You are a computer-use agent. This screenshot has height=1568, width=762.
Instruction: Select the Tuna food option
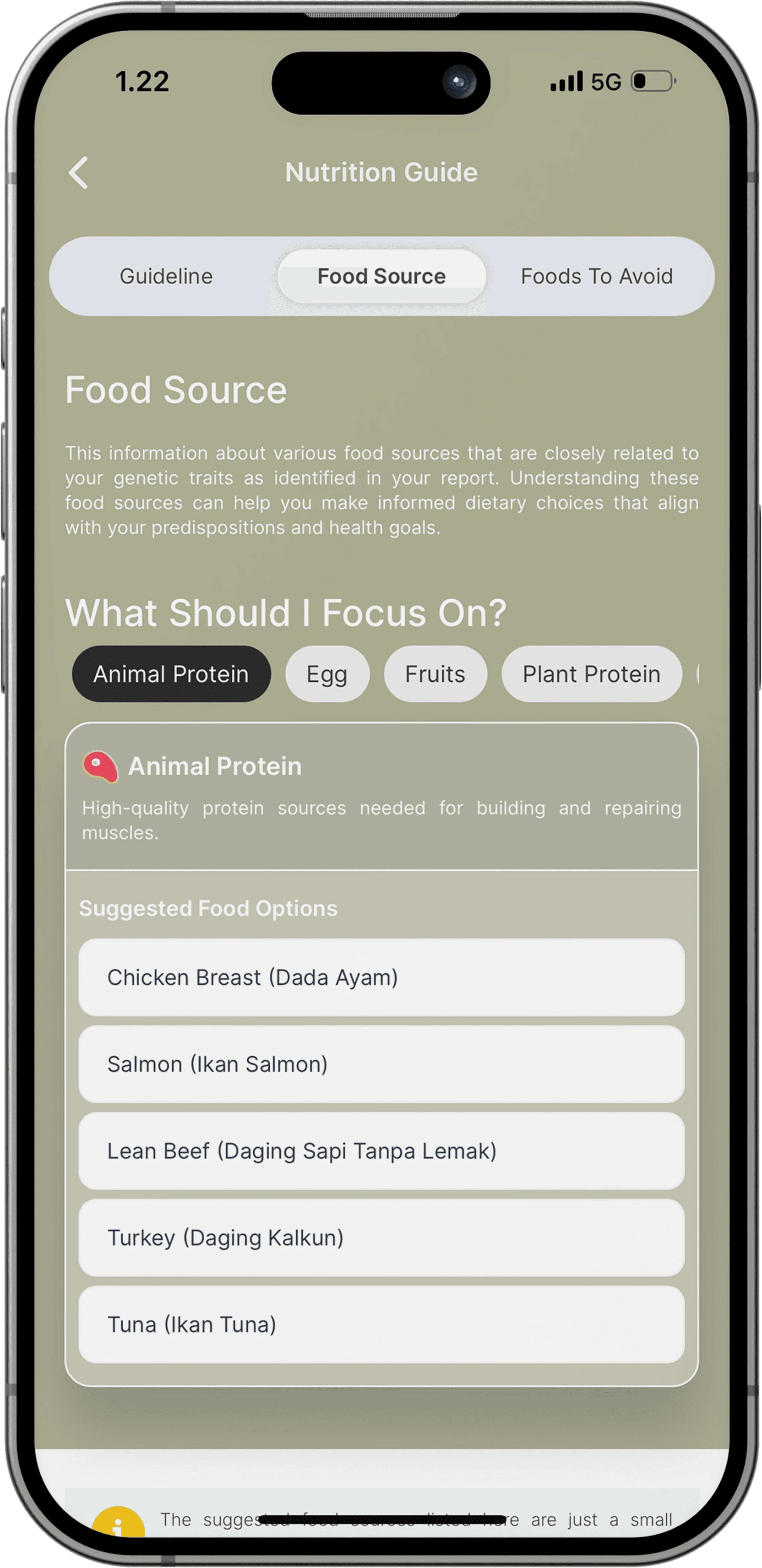(381, 1324)
